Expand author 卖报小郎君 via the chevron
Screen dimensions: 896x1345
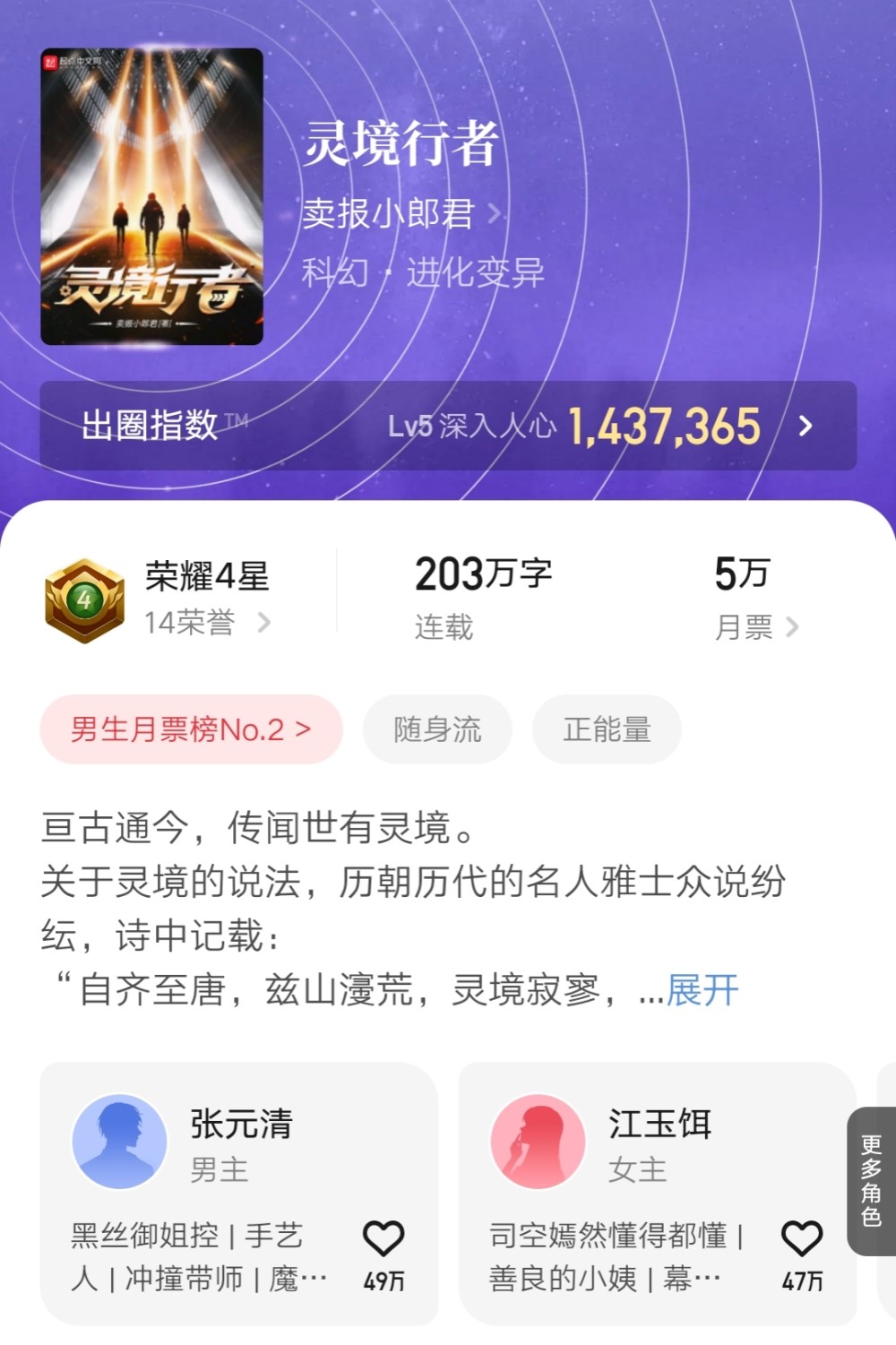494,213
